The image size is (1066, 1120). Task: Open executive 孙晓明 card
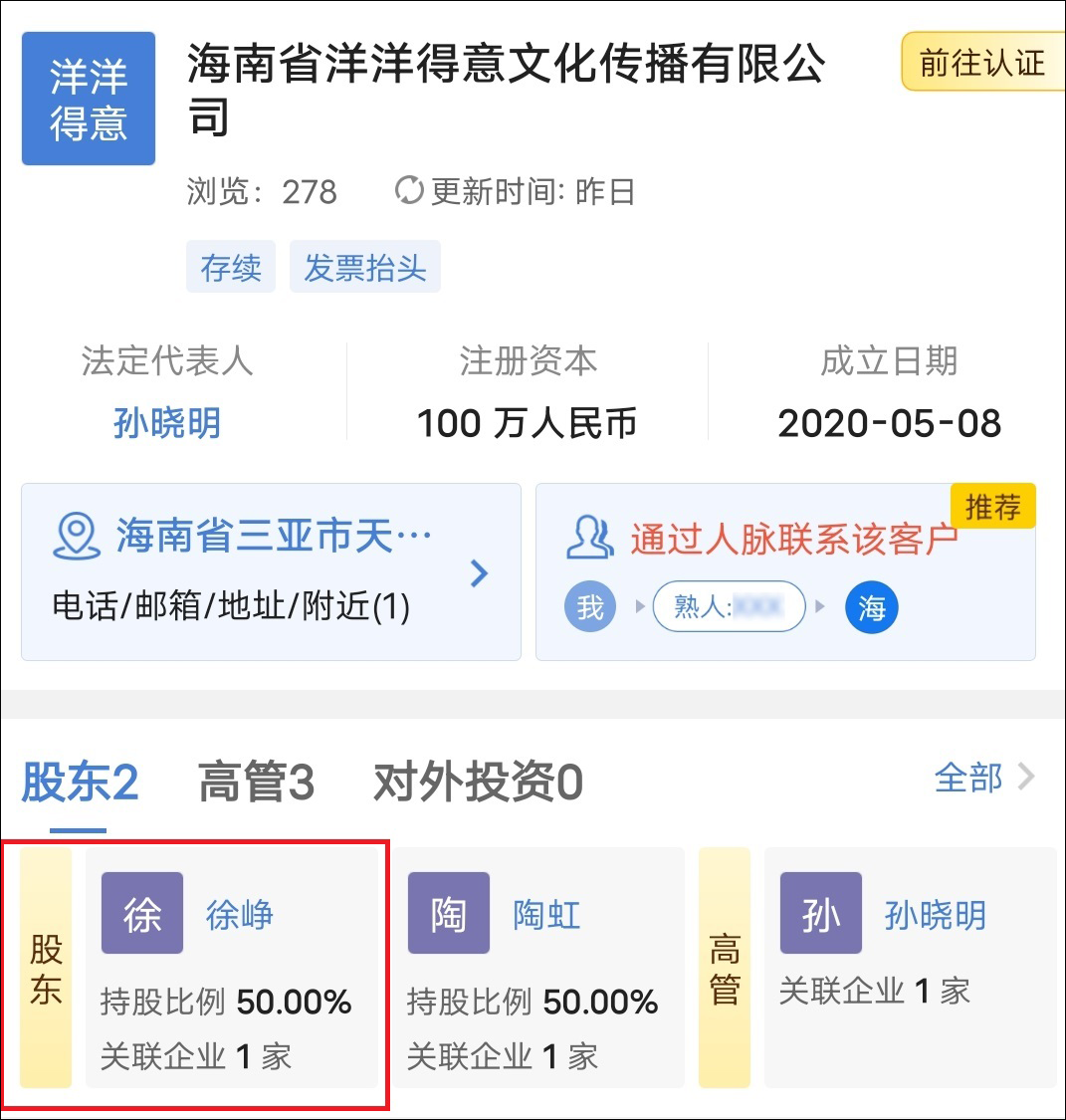click(909, 968)
